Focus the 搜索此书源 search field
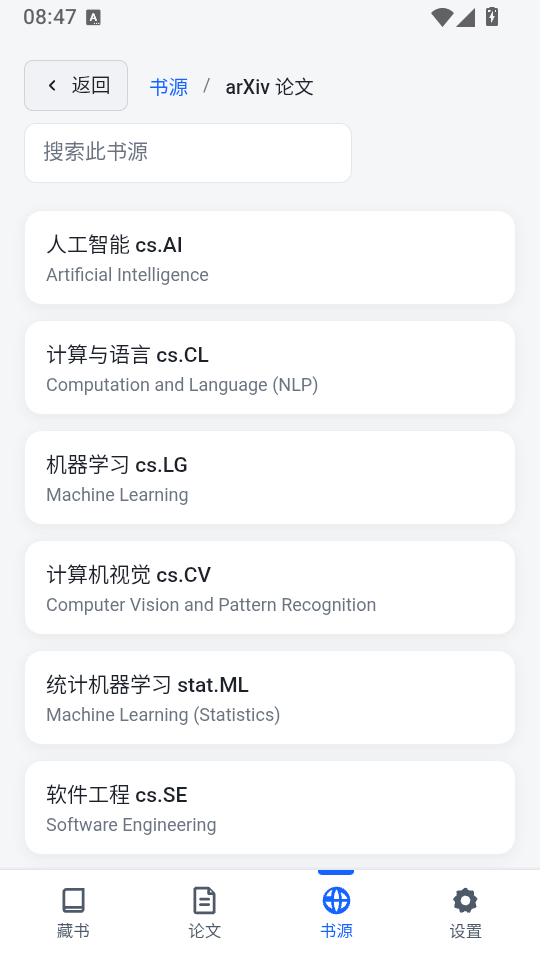 click(188, 153)
